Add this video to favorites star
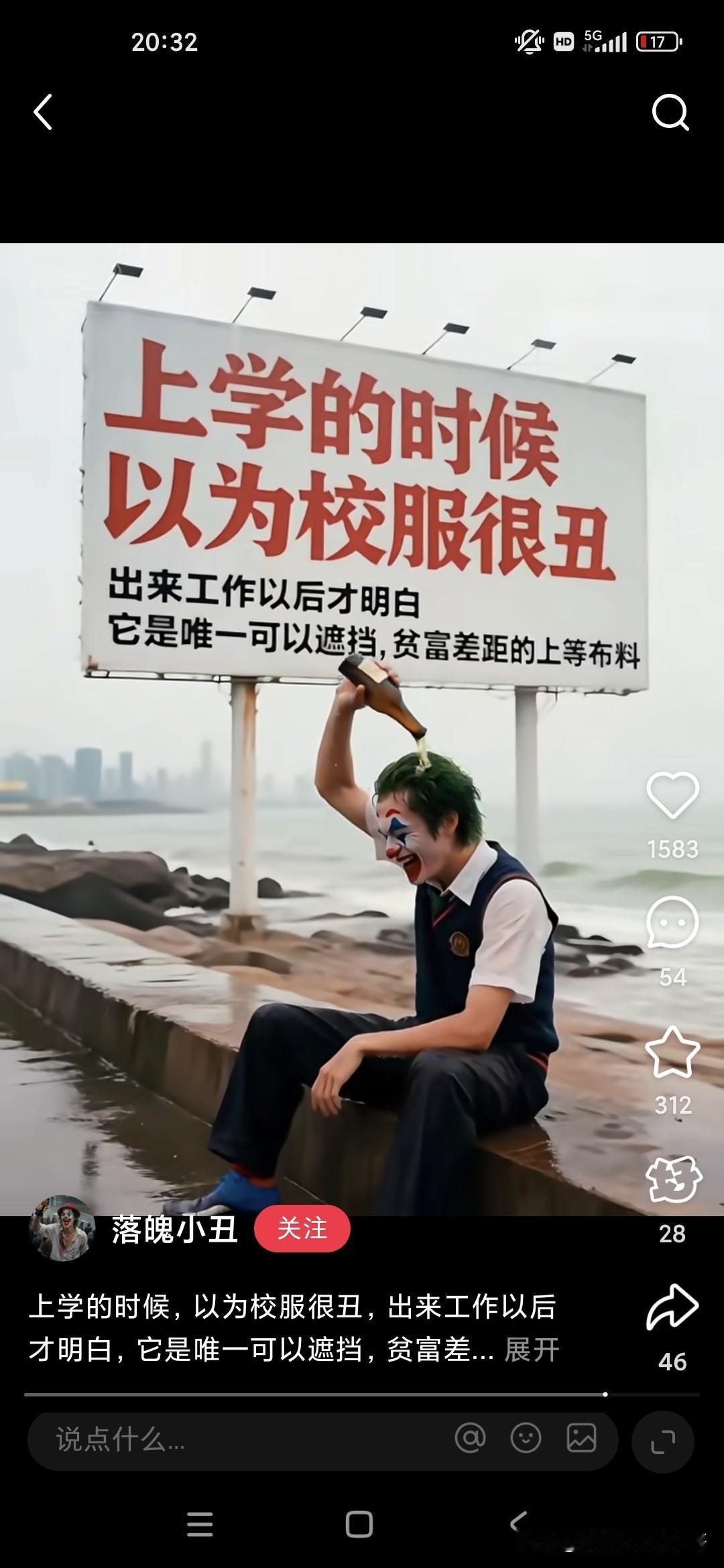 672,1053
